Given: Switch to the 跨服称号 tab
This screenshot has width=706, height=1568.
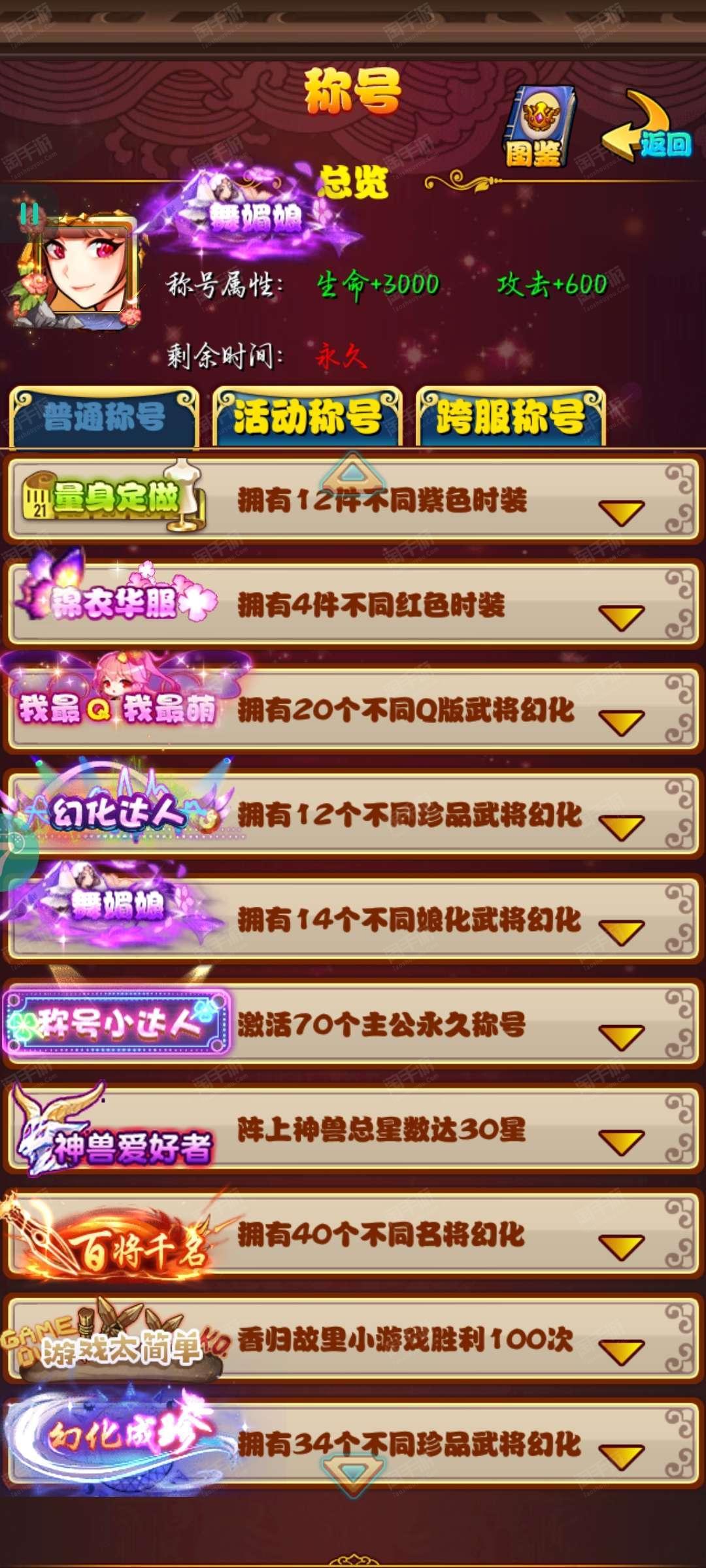Looking at the screenshot, I should tap(511, 417).
